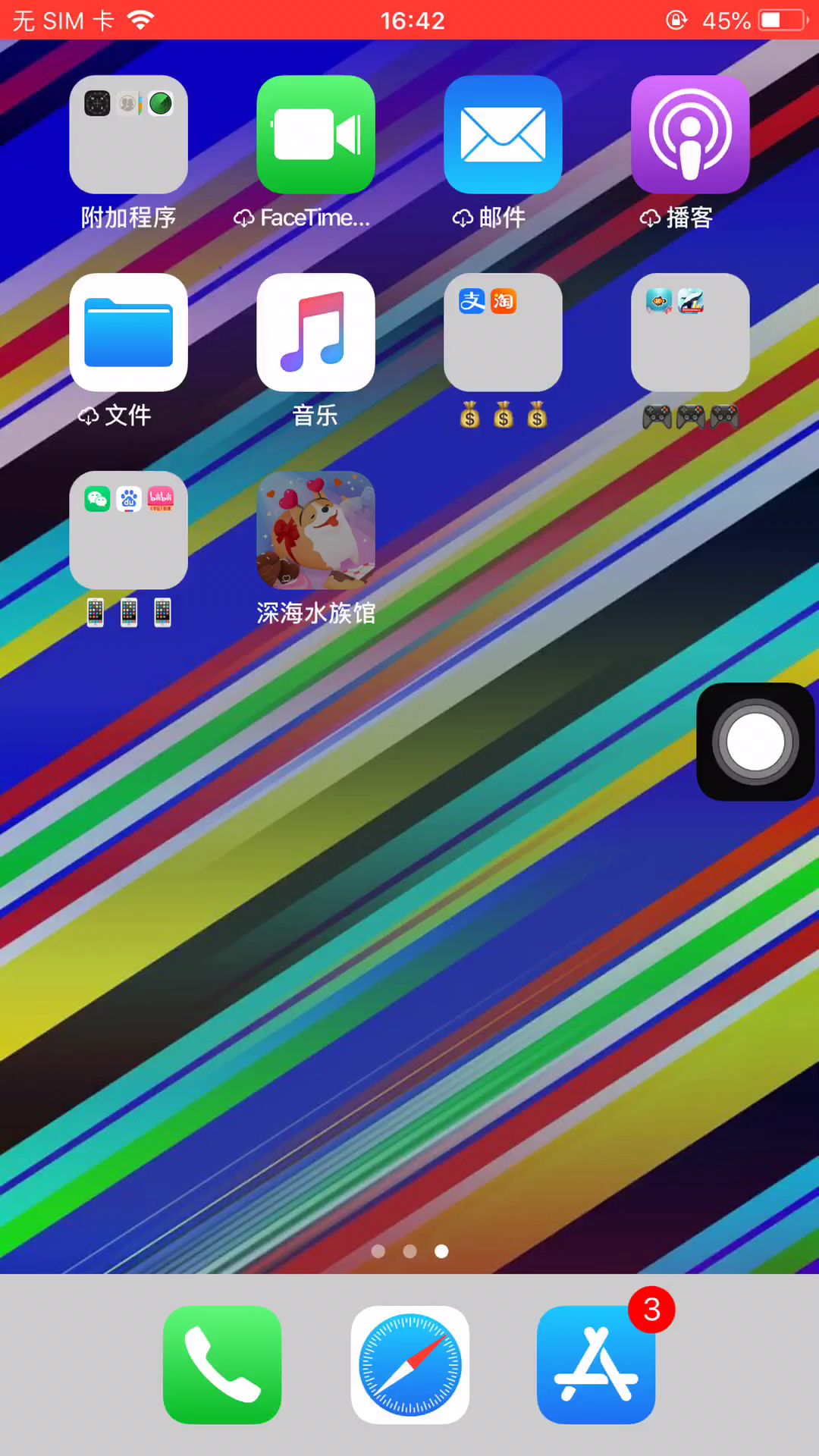This screenshot has width=819, height=1456.
Task: Launch the 音乐 music app
Action: pyautogui.click(x=315, y=333)
